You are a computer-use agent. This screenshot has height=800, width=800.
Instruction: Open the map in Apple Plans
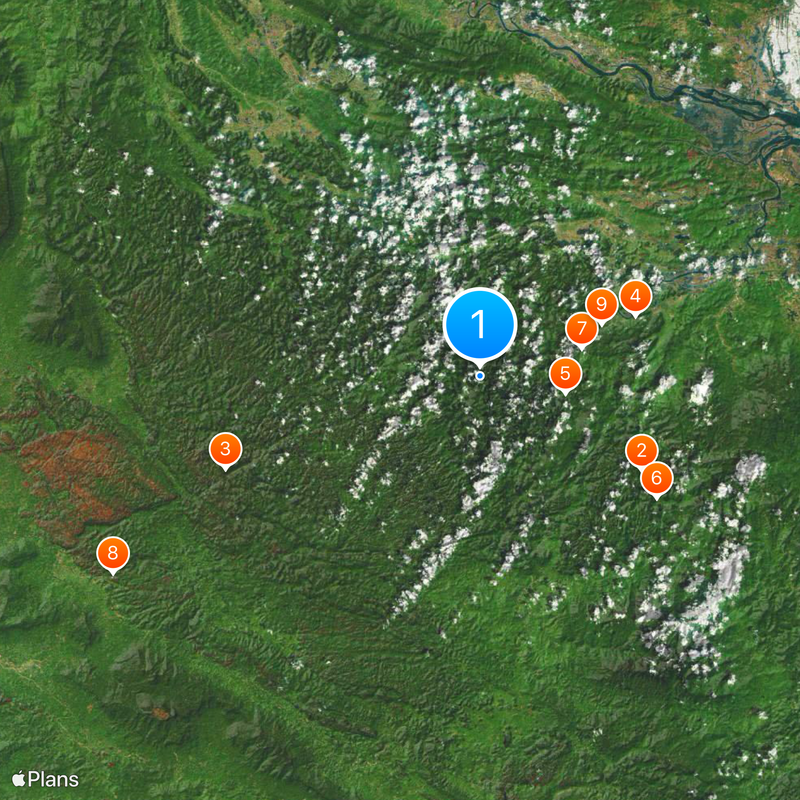[x=45, y=779]
